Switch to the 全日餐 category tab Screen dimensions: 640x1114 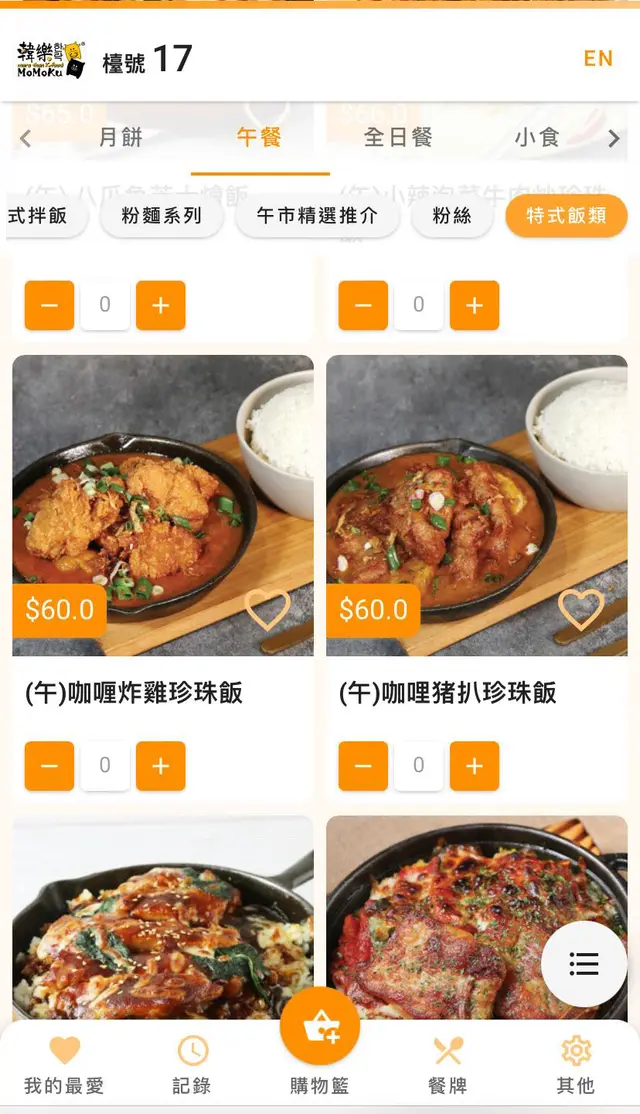(398, 138)
